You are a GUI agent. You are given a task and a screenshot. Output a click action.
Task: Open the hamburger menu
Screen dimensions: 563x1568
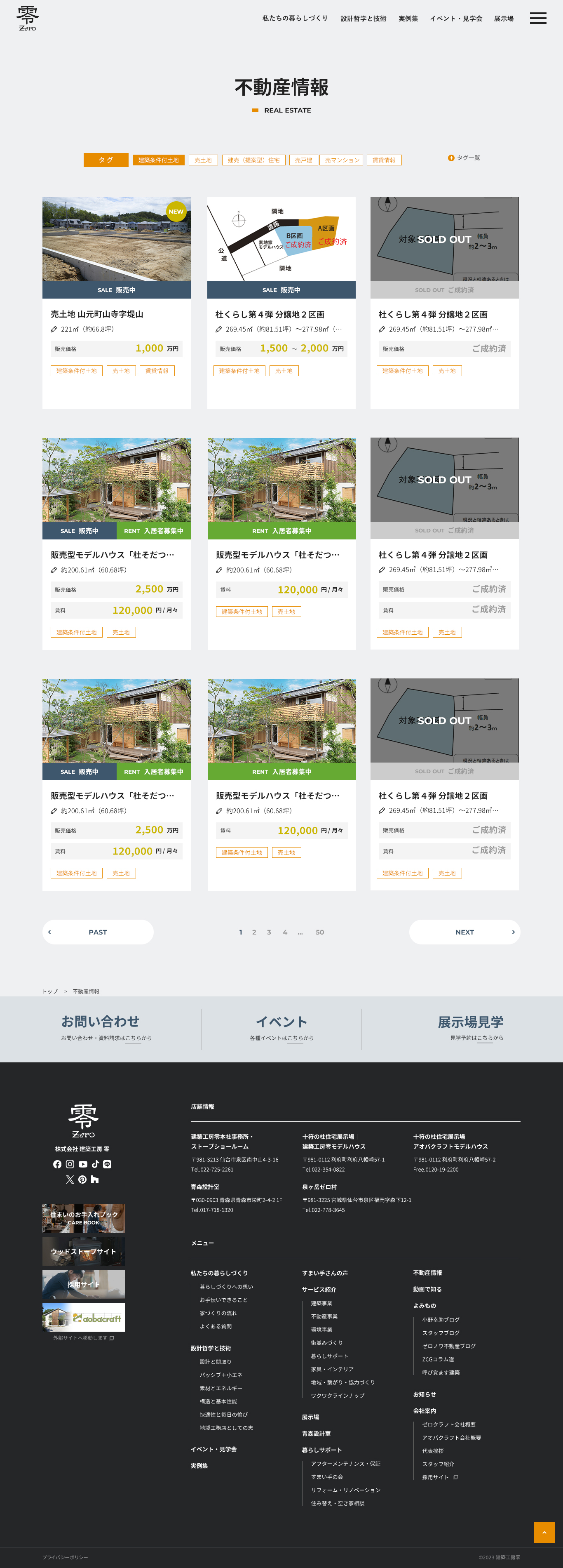[537, 18]
